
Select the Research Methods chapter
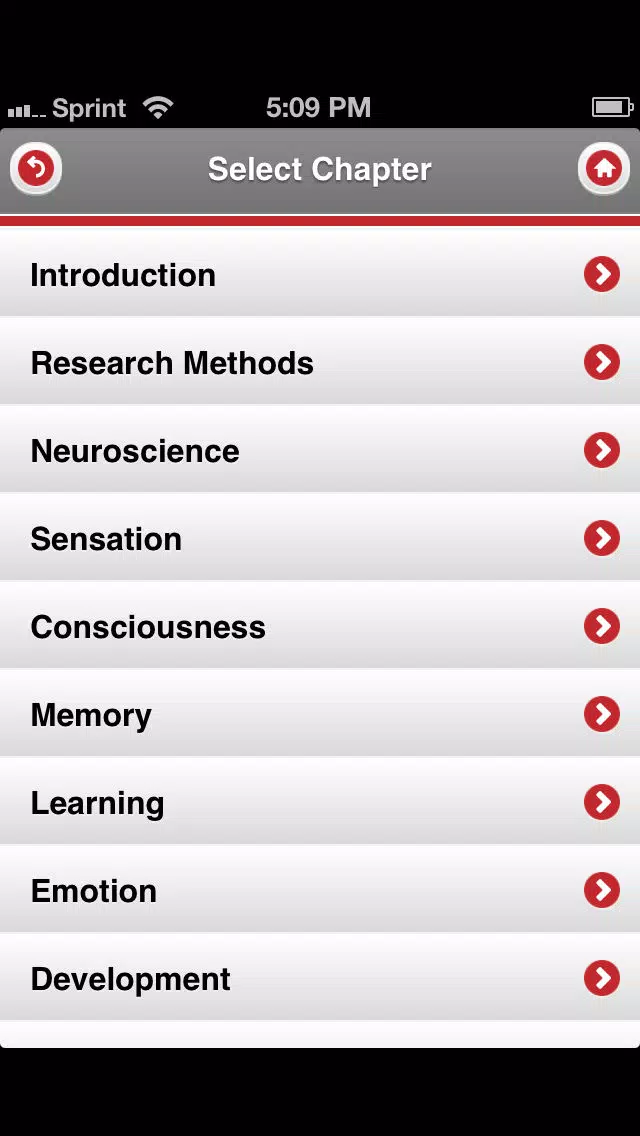click(320, 362)
